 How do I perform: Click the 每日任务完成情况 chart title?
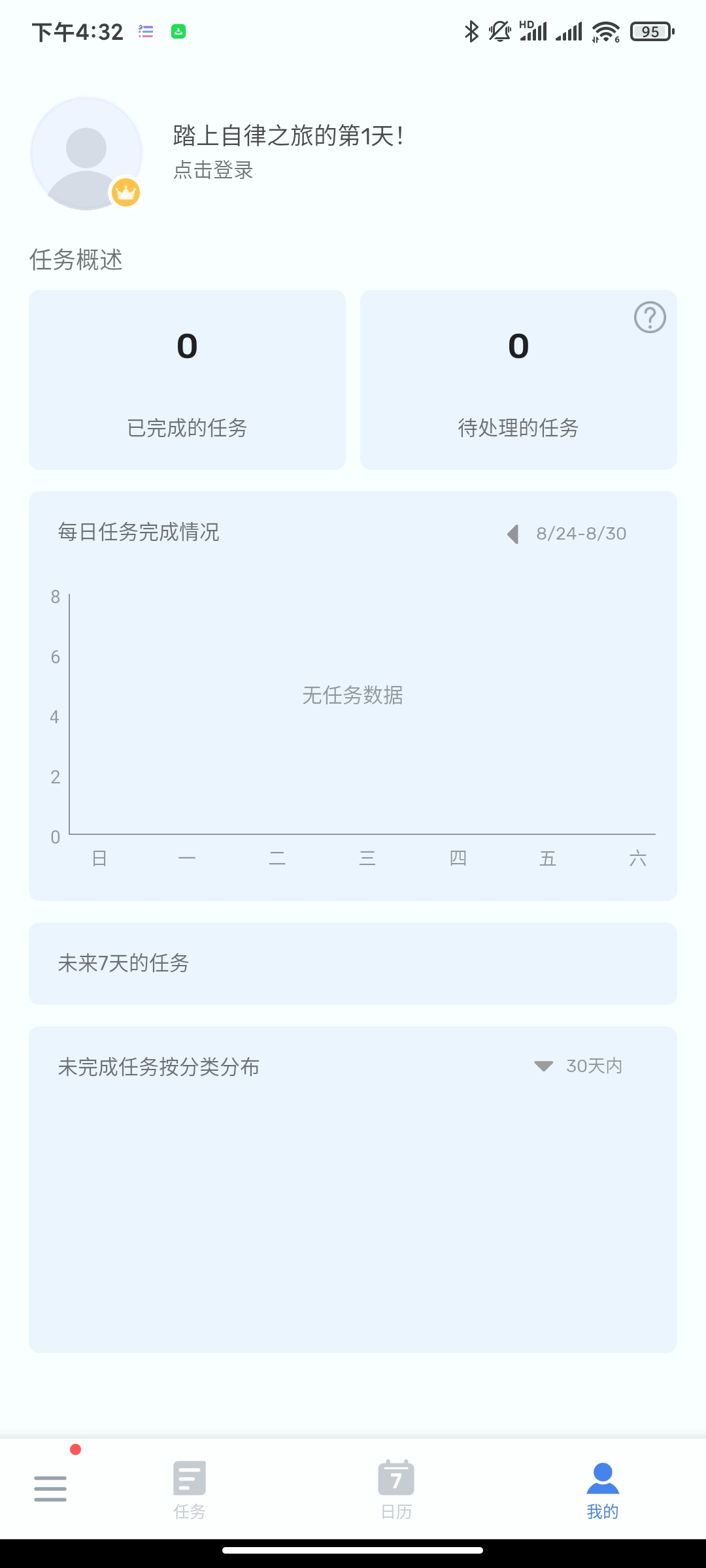coord(139,533)
